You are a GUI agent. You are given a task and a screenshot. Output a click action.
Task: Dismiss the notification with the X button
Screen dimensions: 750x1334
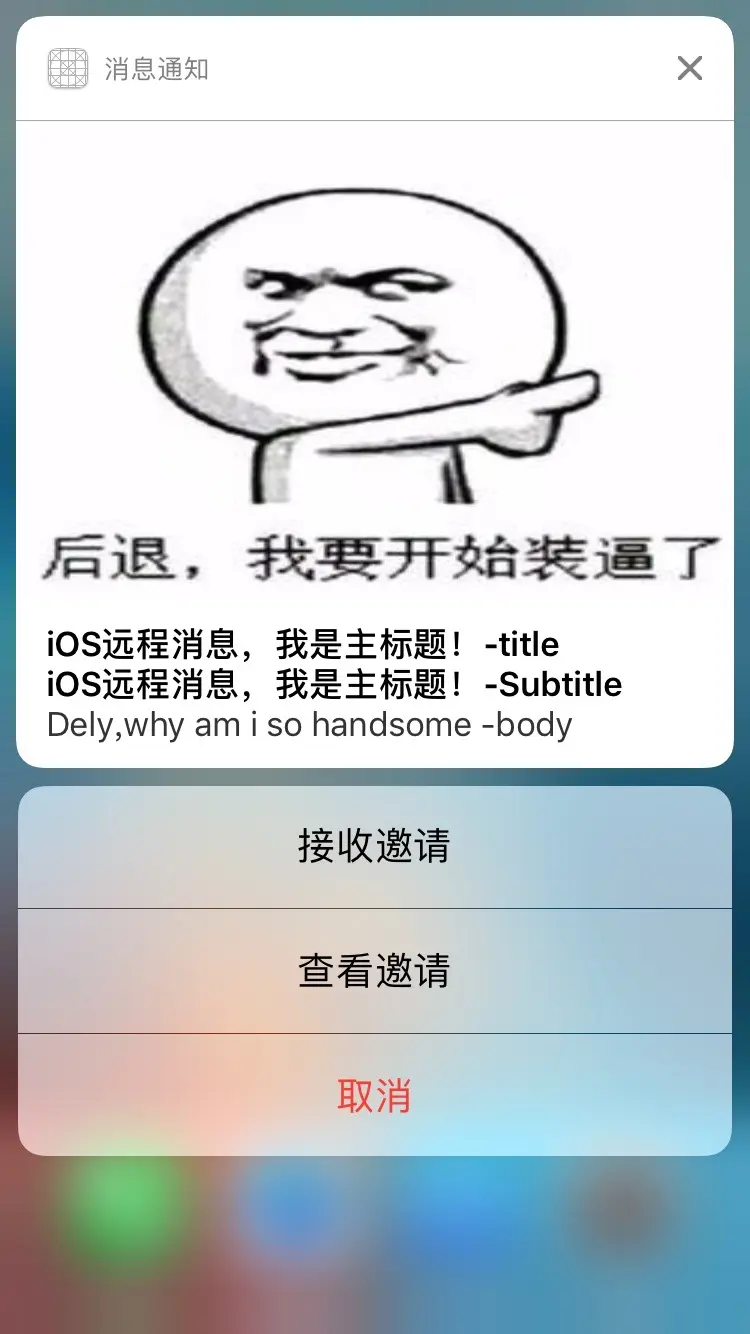689,68
